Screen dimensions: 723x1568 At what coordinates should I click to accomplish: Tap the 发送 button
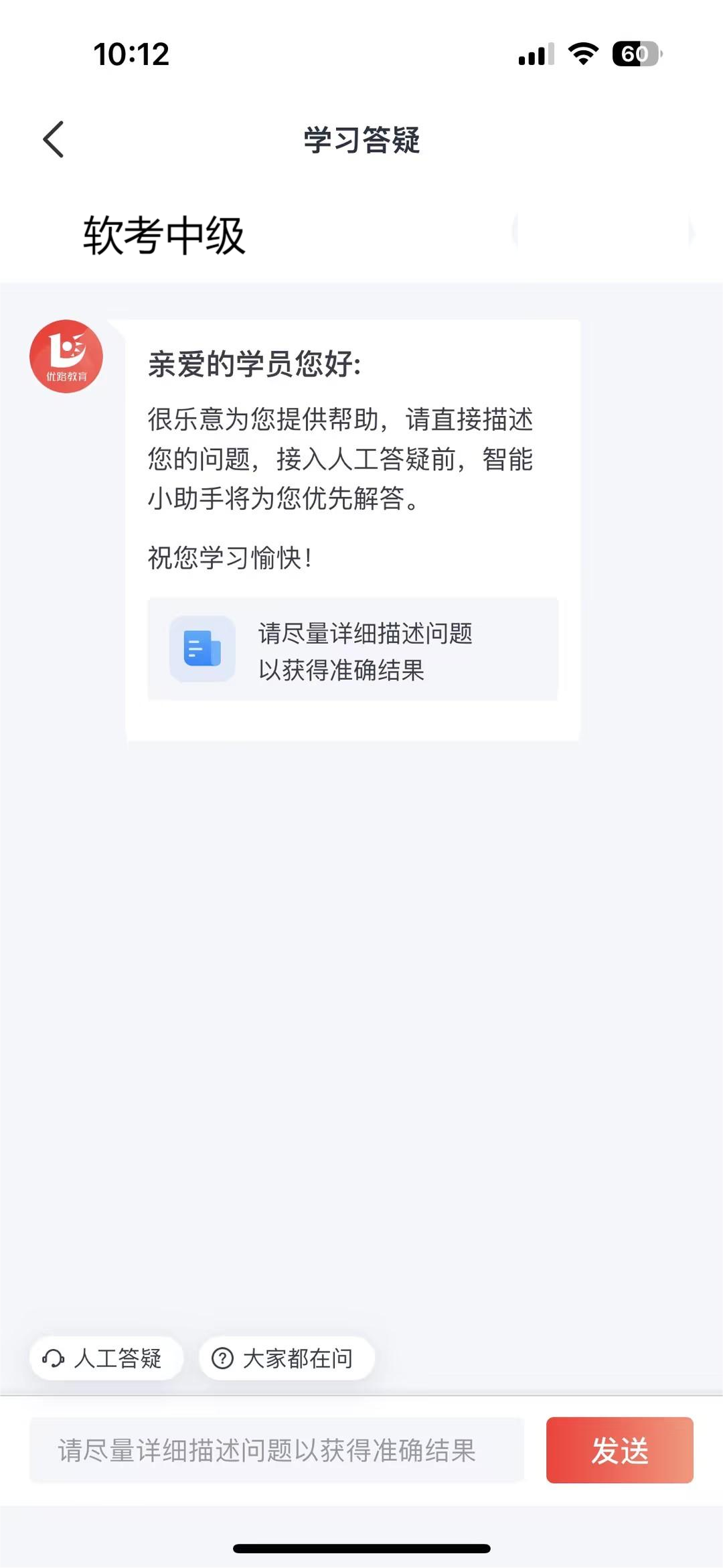point(619,1450)
